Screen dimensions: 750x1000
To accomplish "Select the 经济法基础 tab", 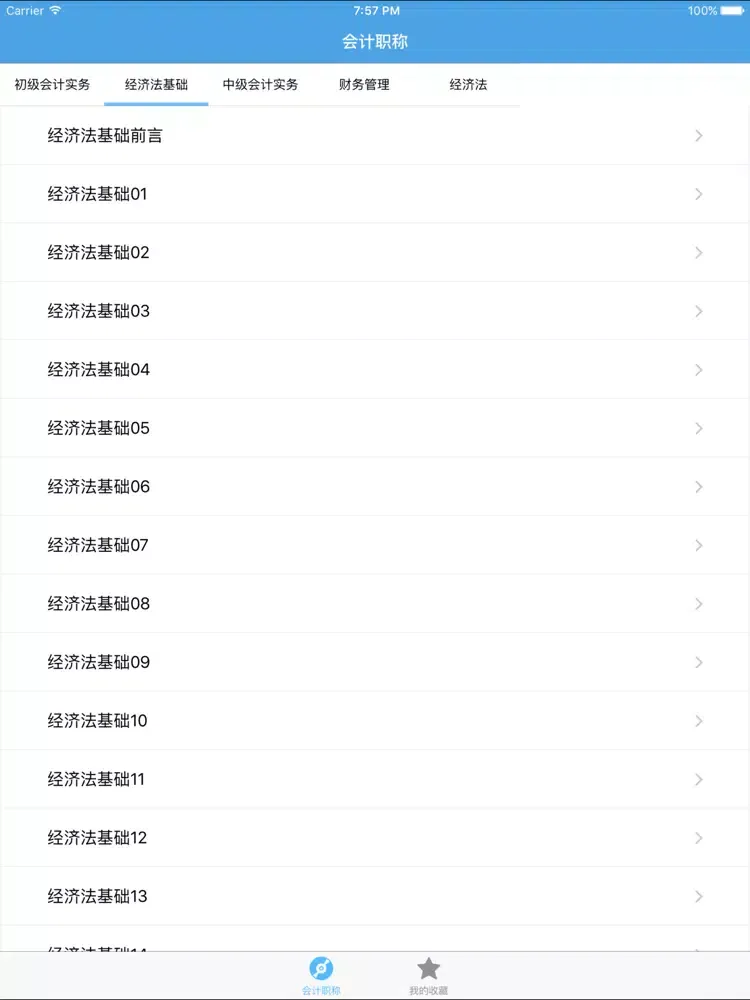I will click(x=155, y=85).
